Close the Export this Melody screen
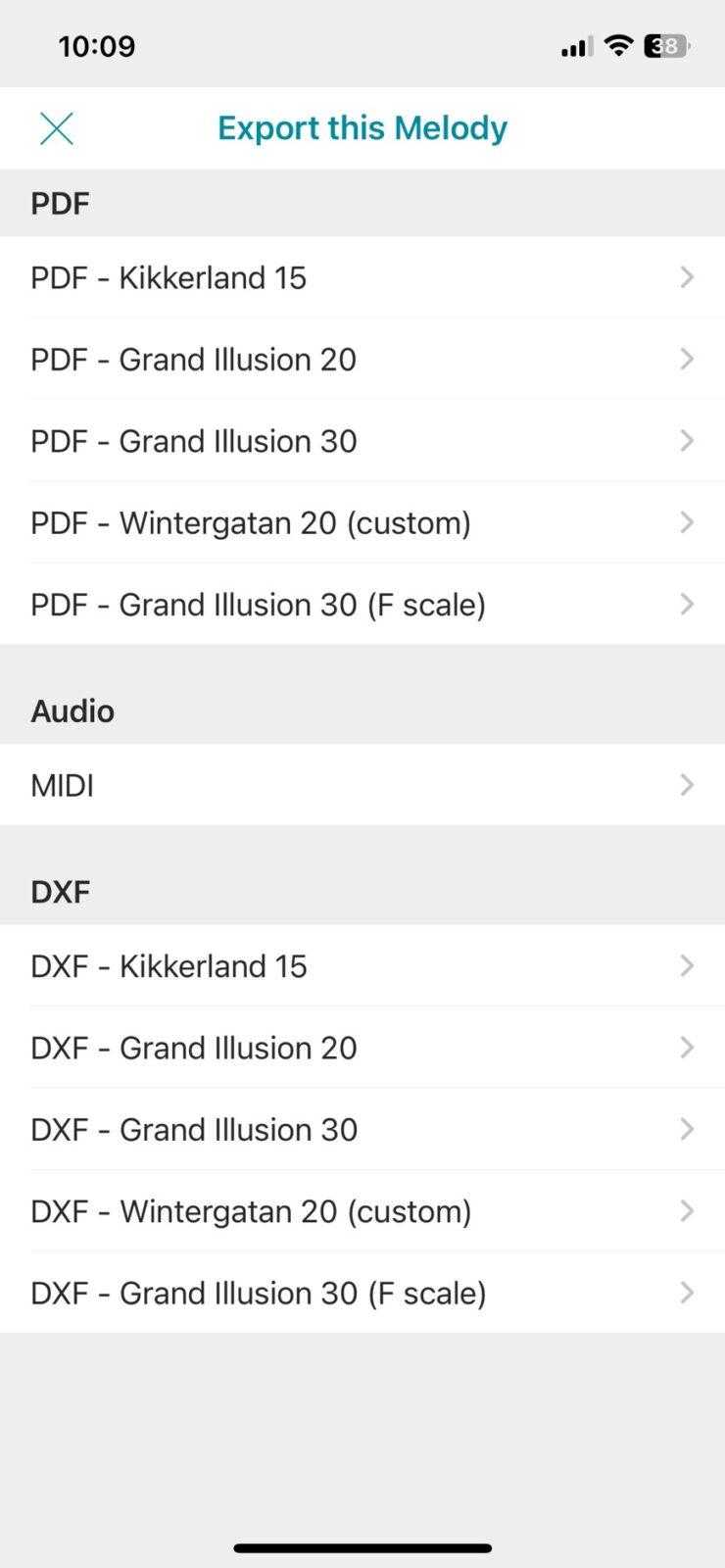This screenshot has height=1568, width=725. (x=57, y=128)
